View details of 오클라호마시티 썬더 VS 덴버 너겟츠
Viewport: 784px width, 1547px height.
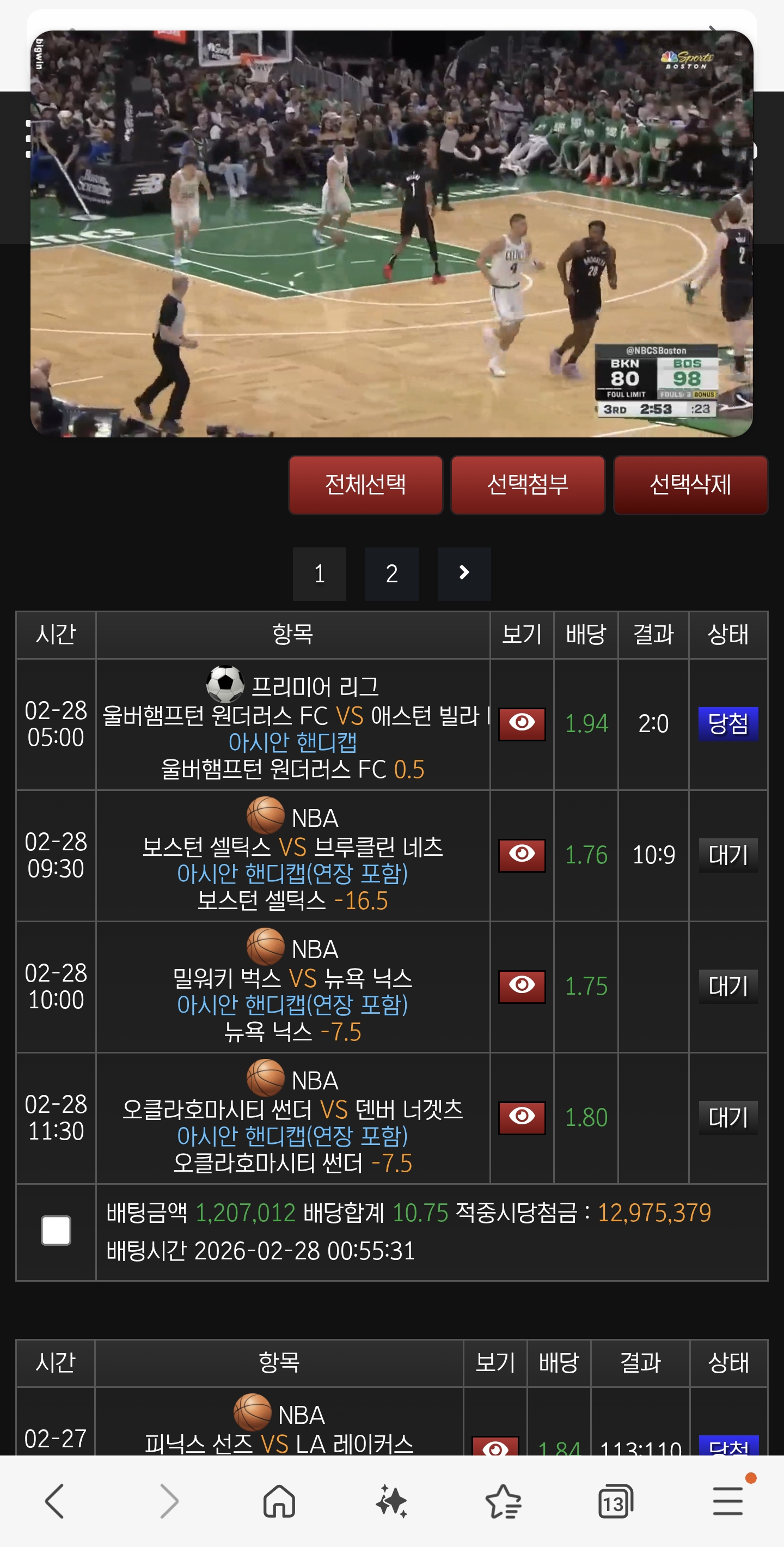pos(522,1117)
